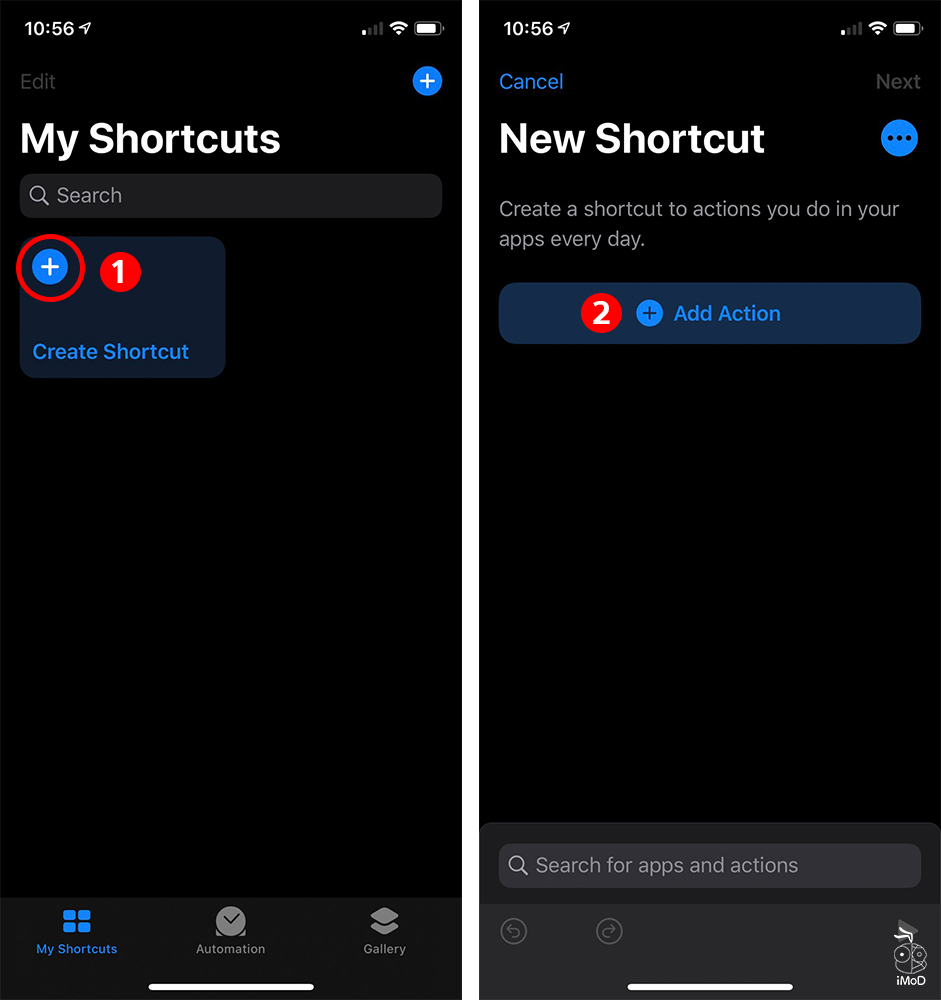Open the ellipsis options menu on New Shortcut
Screen dimensions: 941x1000
click(899, 138)
